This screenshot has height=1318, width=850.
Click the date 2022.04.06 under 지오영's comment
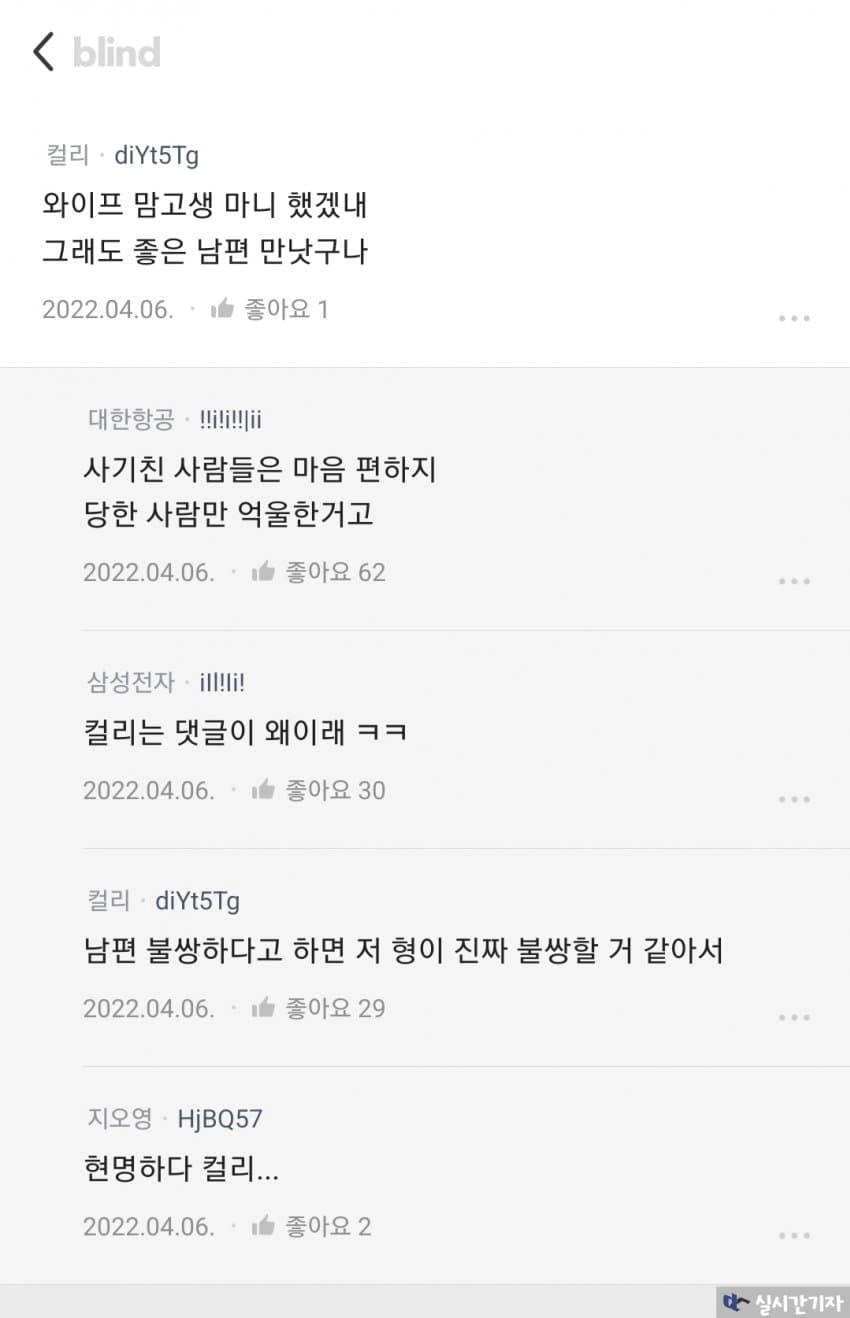tap(150, 1226)
